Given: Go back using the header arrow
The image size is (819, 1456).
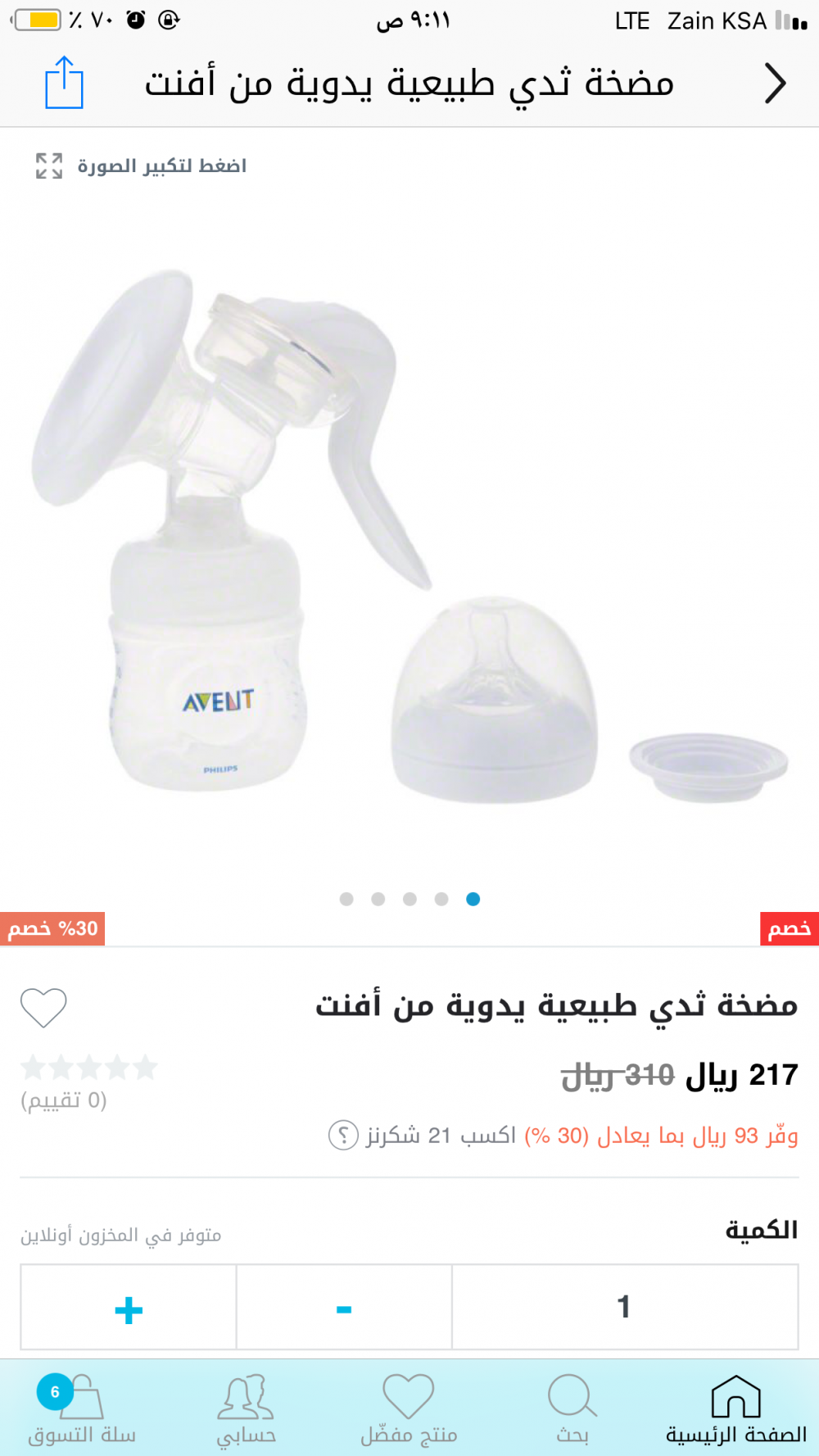Looking at the screenshot, I should [774, 84].
